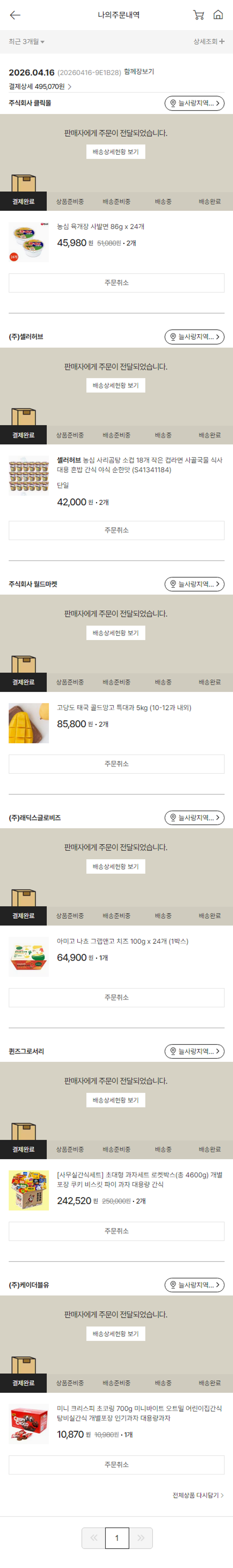Cancel the 농심 육개장 사발면 order

116,282
